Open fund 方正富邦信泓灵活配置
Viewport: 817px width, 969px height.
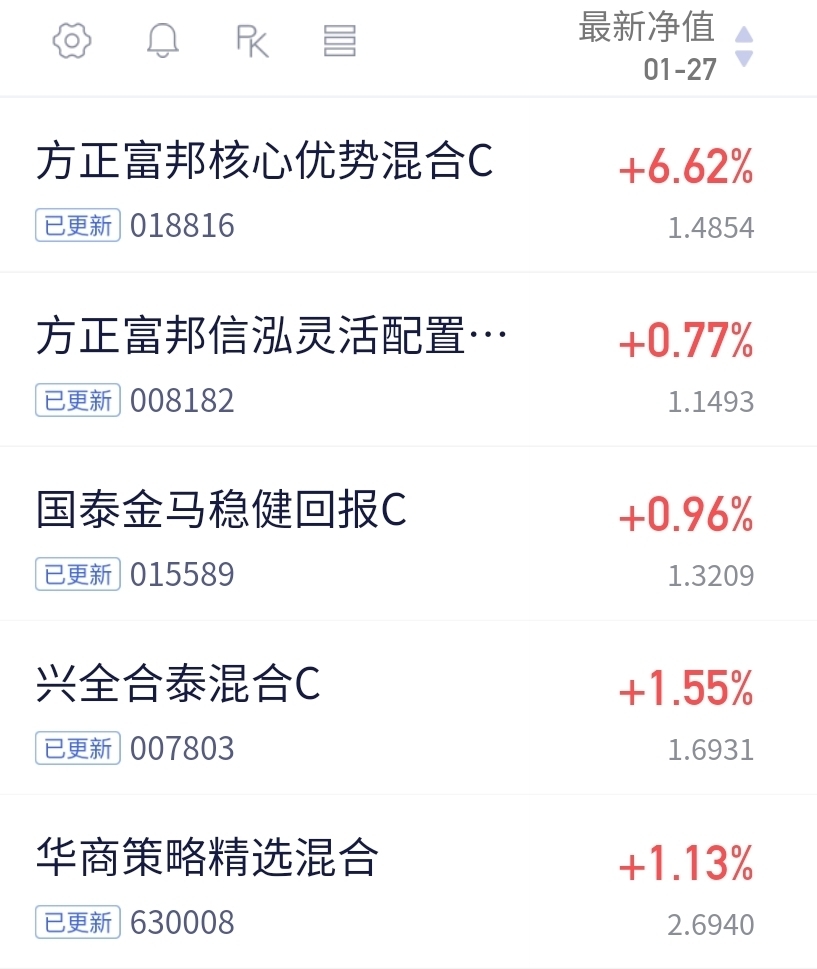(x=408, y=359)
